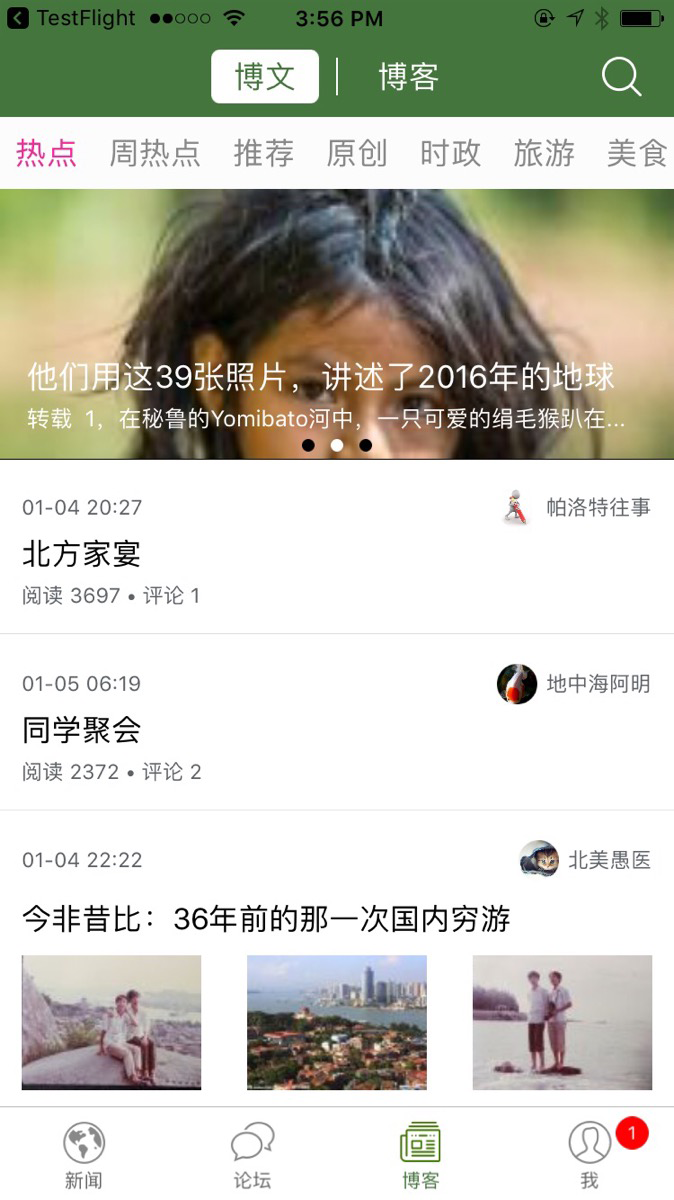Open the 时政 category tab

click(x=451, y=153)
